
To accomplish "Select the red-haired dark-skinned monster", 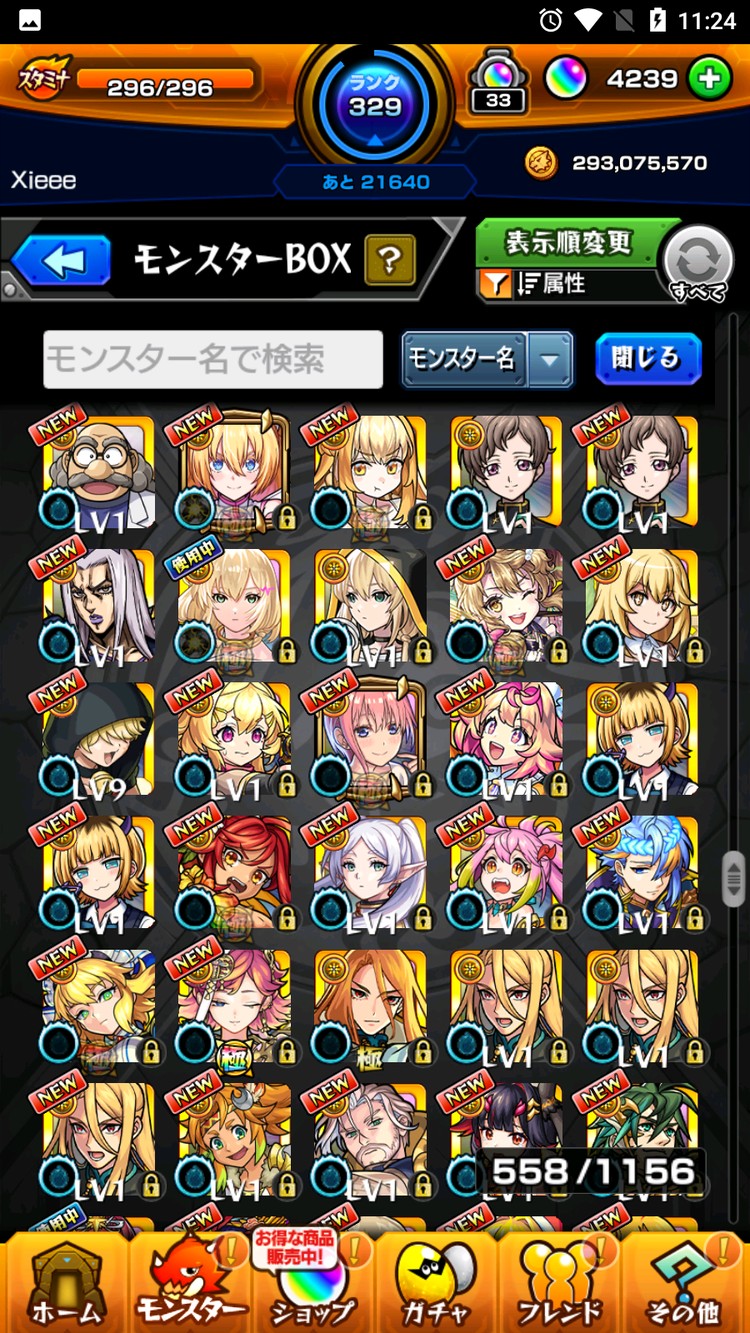I will pyautogui.click(x=235, y=873).
